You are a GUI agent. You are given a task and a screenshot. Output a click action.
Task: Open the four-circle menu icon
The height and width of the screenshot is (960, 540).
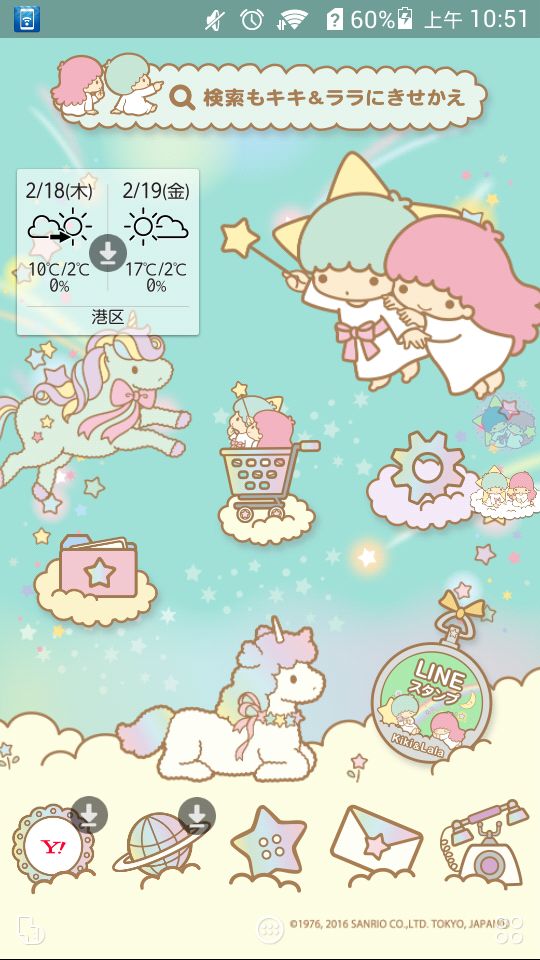(509, 931)
